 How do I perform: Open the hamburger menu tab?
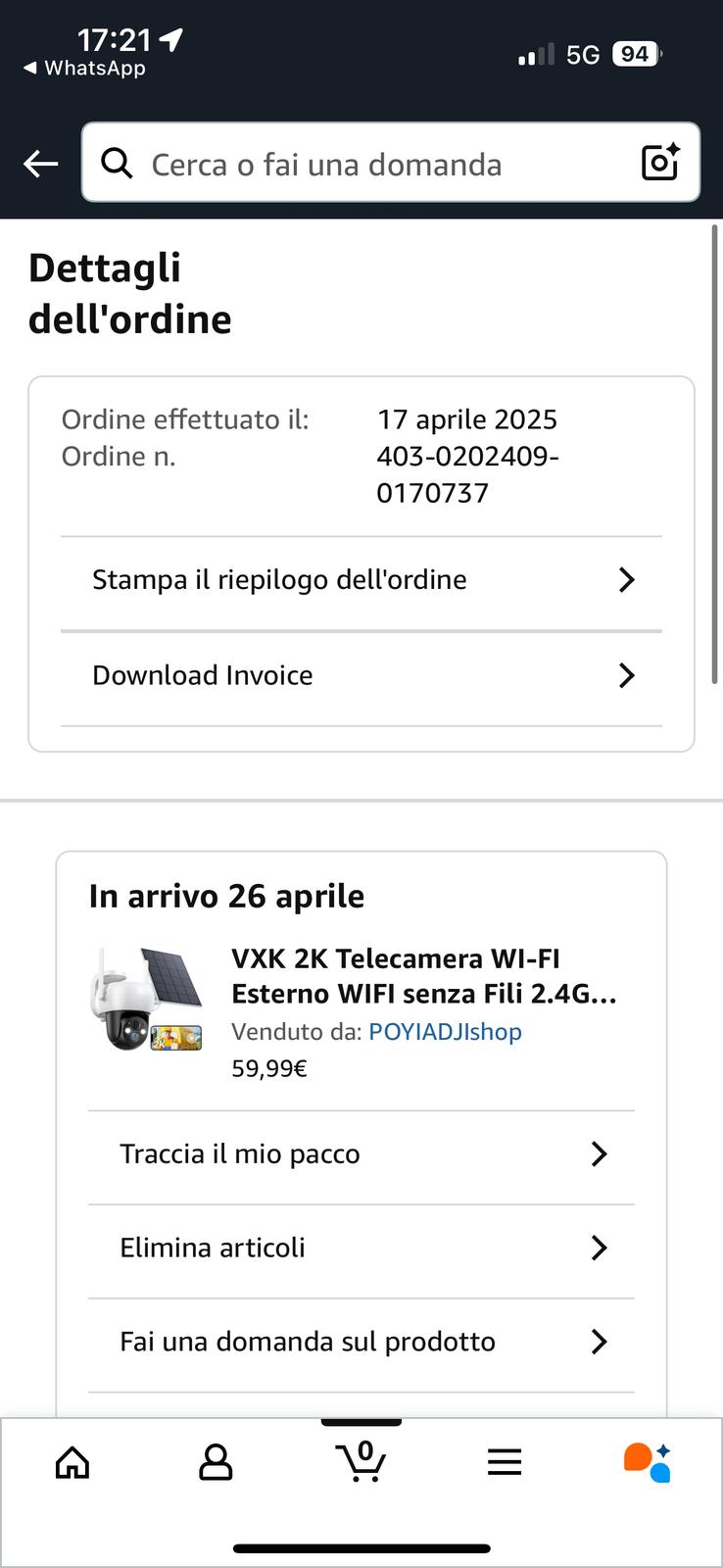click(x=505, y=1463)
